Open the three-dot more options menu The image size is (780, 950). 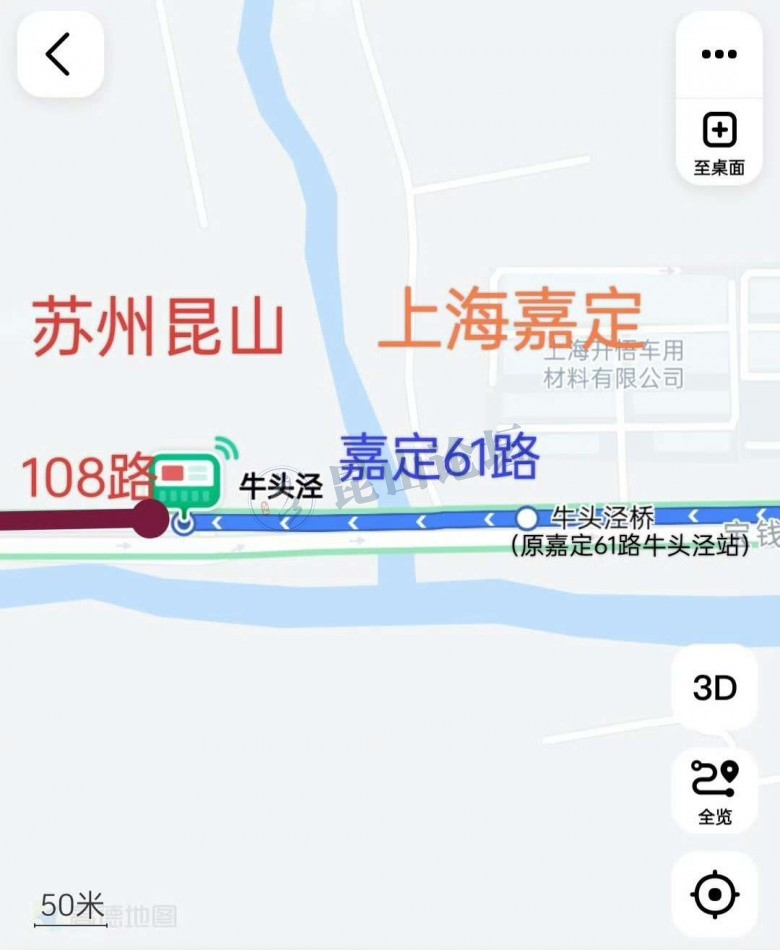[x=718, y=55]
